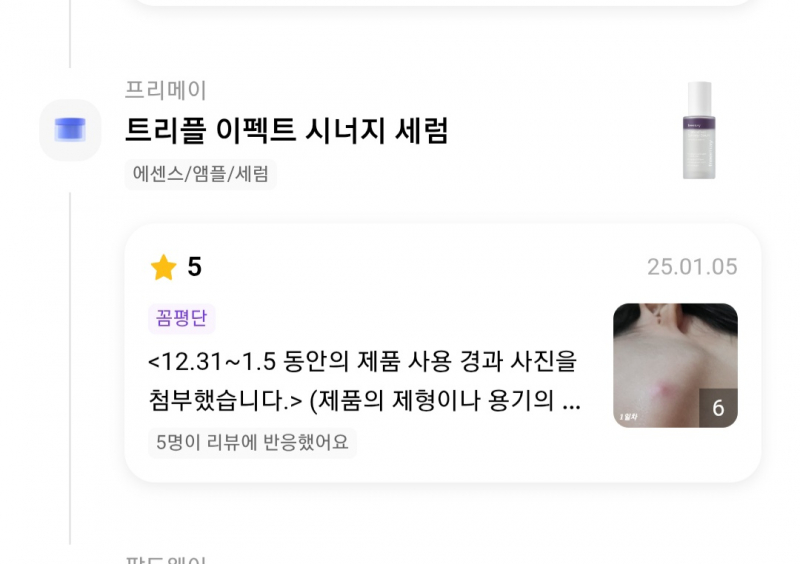Select the 에센스/앰플/세럼 category chip
The height and width of the screenshot is (564, 800).
click(201, 174)
